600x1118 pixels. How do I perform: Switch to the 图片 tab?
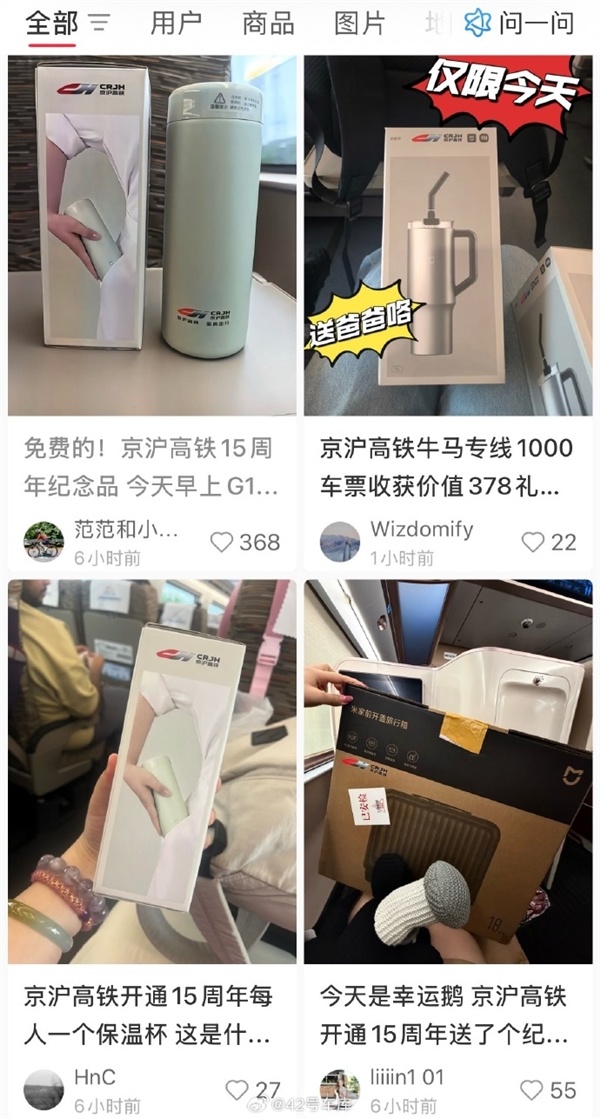(360, 24)
